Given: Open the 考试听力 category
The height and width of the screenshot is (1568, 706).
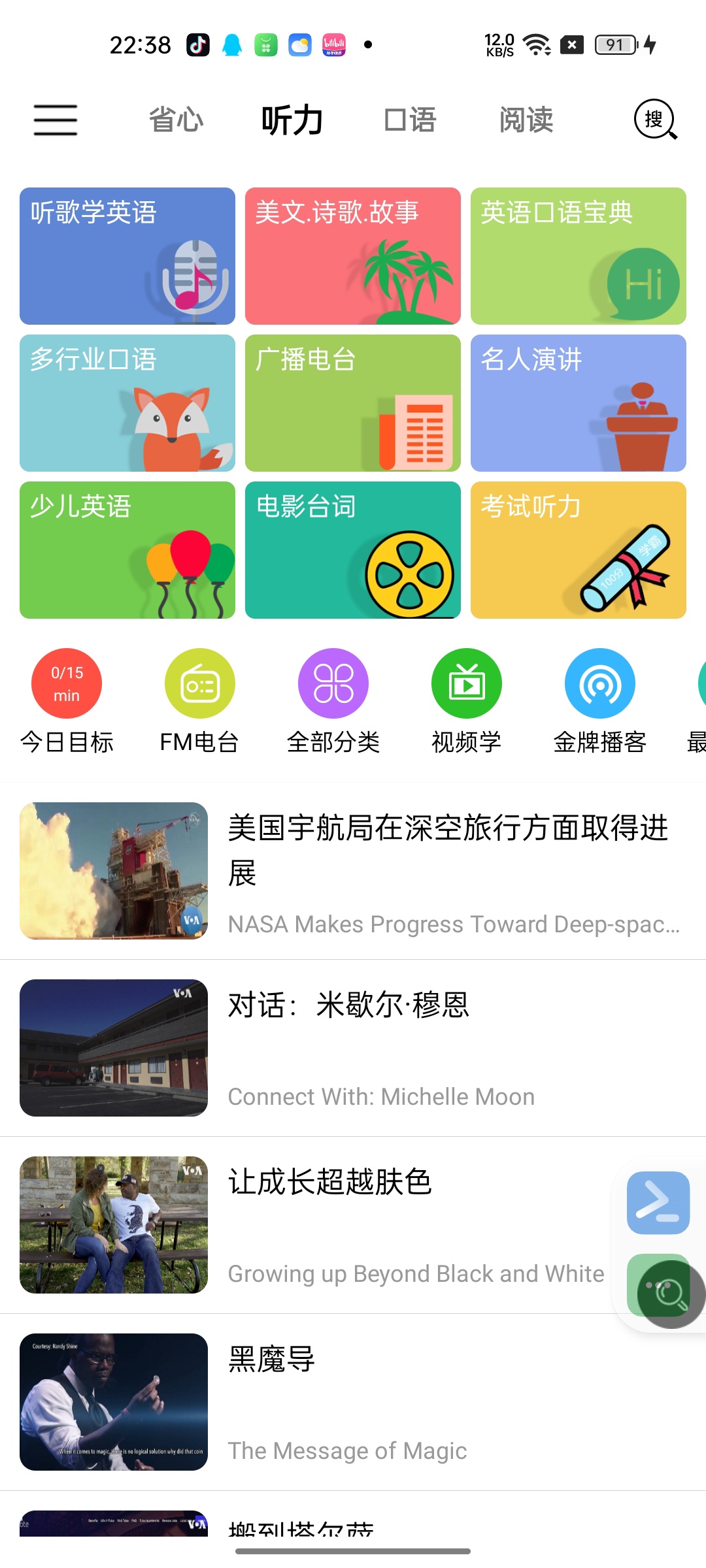Looking at the screenshot, I should coord(579,550).
